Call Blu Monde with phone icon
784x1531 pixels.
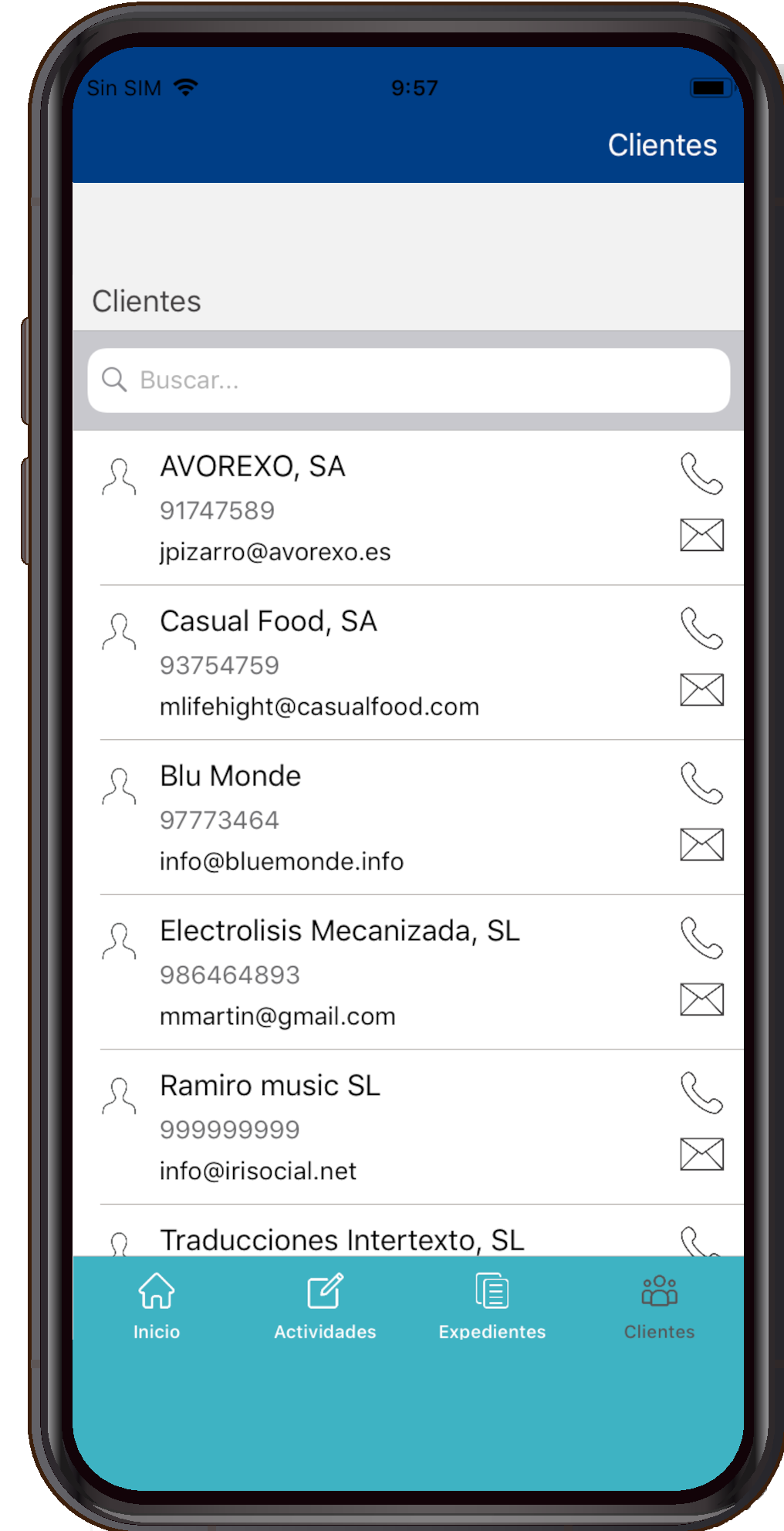click(x=701, y=782)
